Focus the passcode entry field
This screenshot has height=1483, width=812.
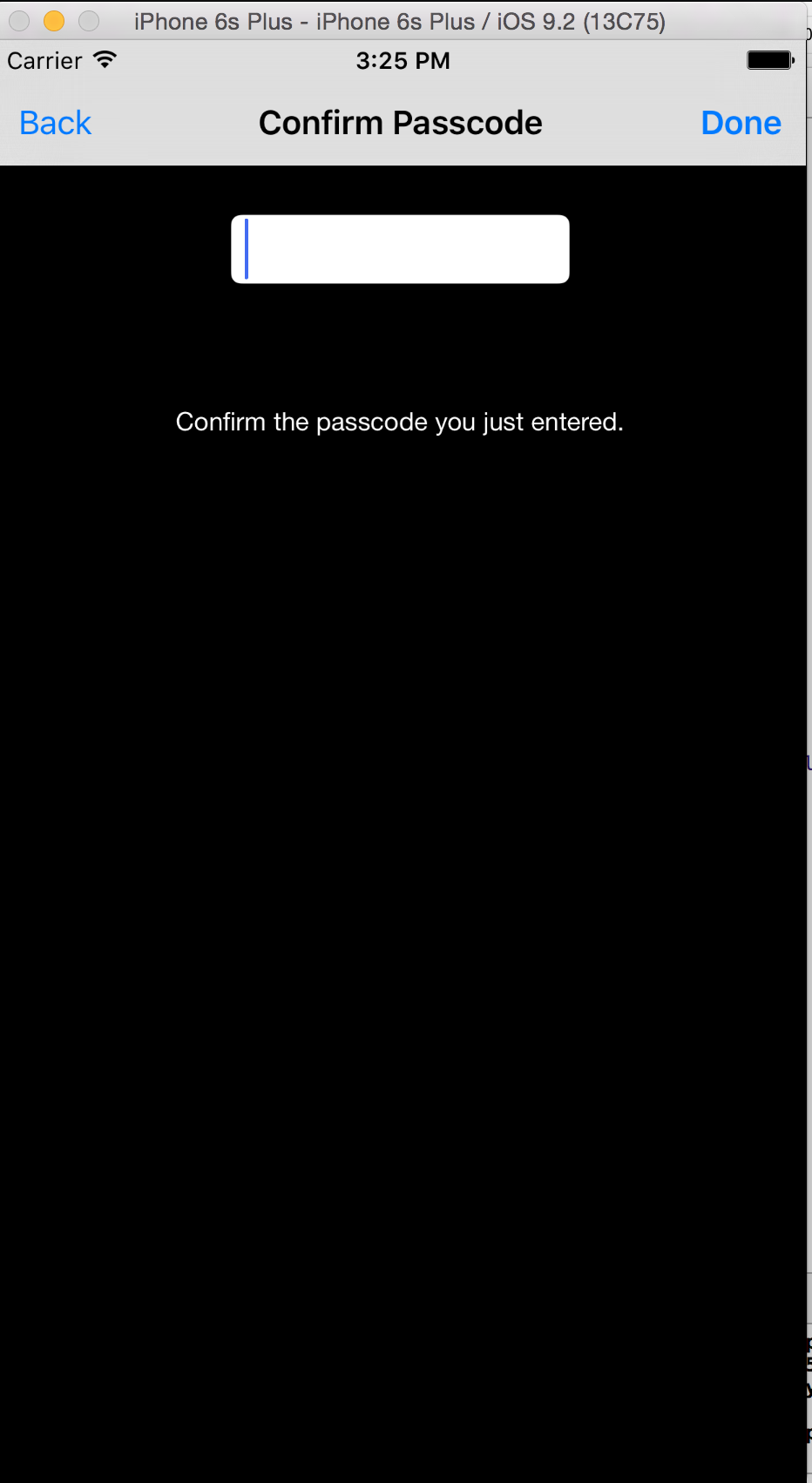[400, 249]
